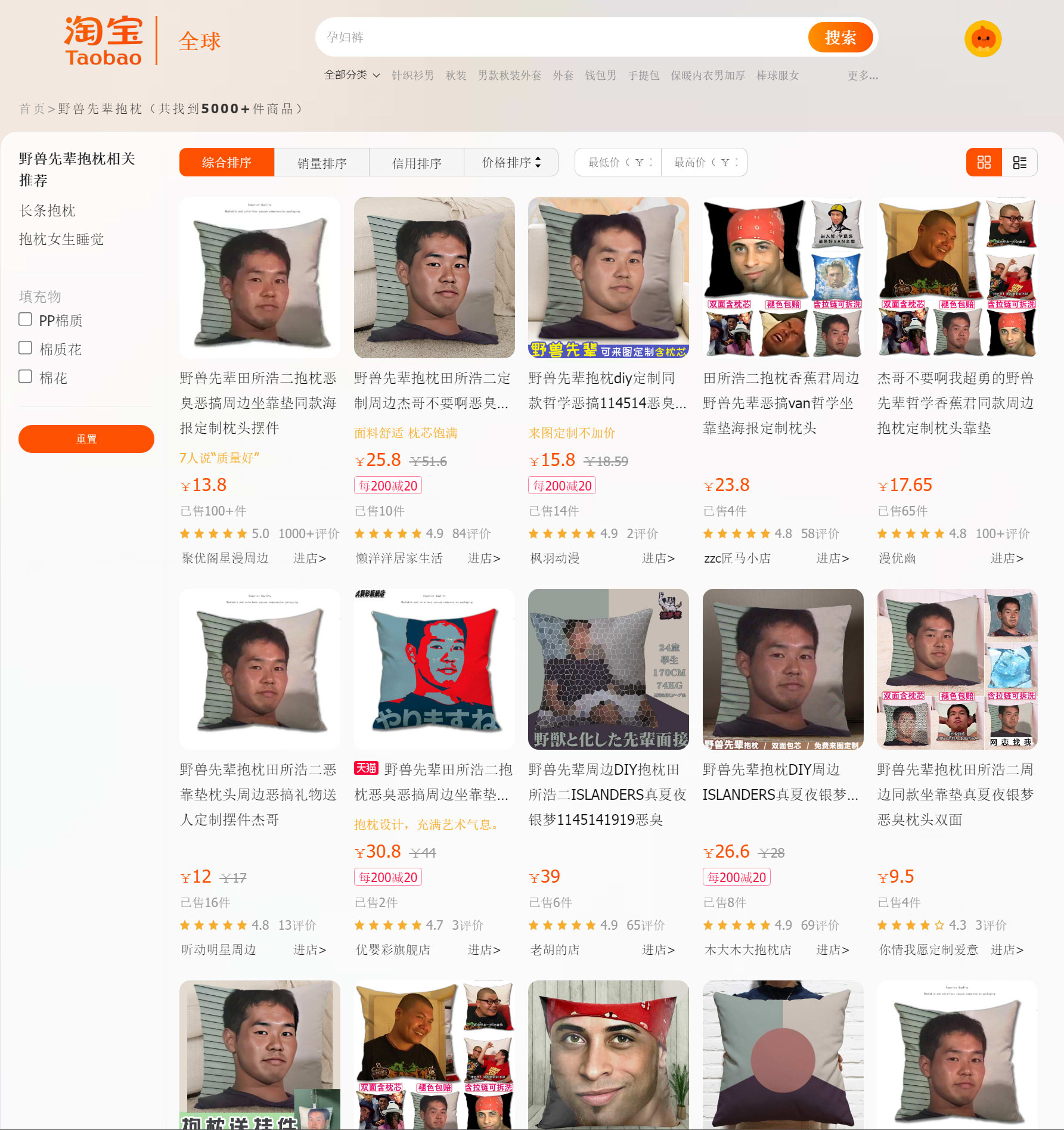Tap the 搜索 search button
Viewport: 1064px width, 1130px height.
[840, 38]
